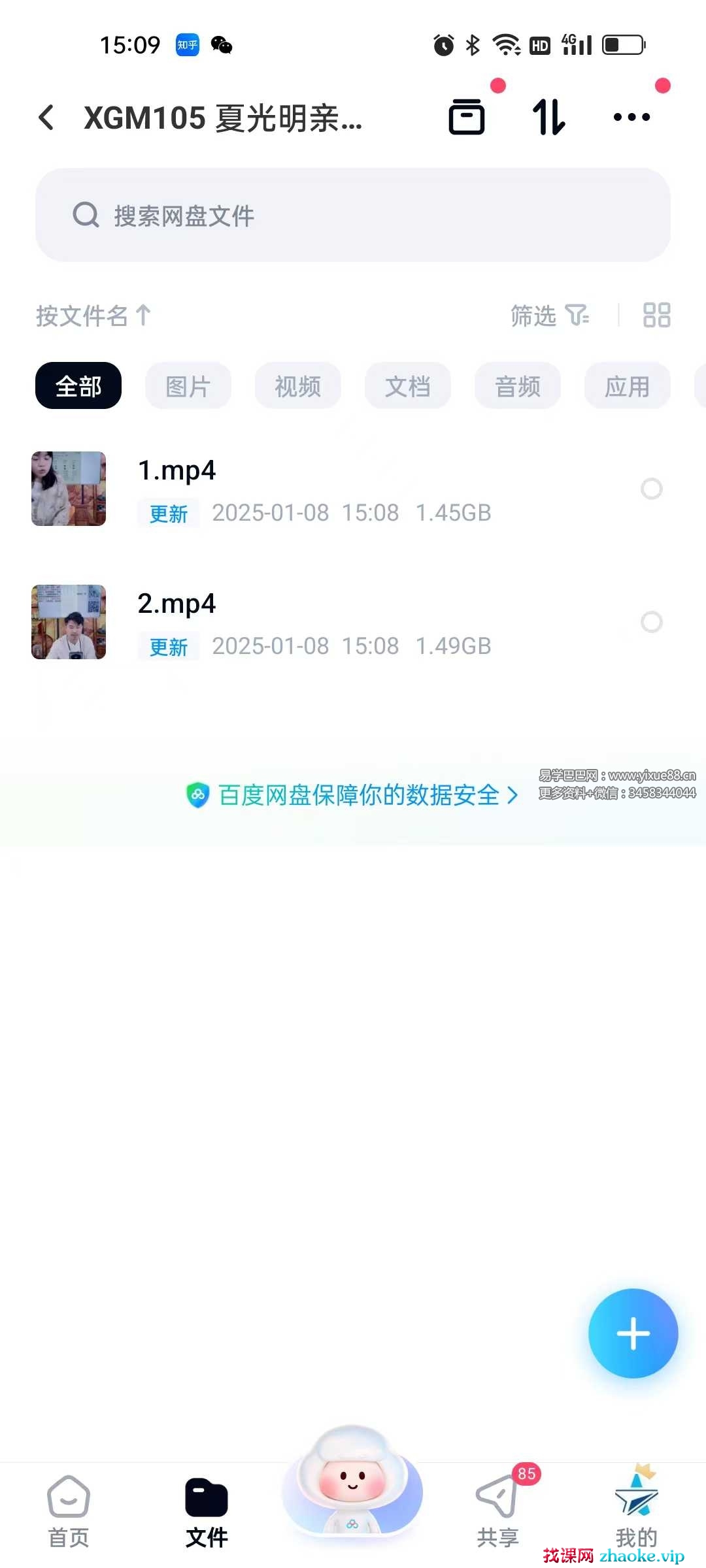Viewport: 706px width, 1568px height.
Task: Filter files by 视频
Action: click(x=298, y=386)
